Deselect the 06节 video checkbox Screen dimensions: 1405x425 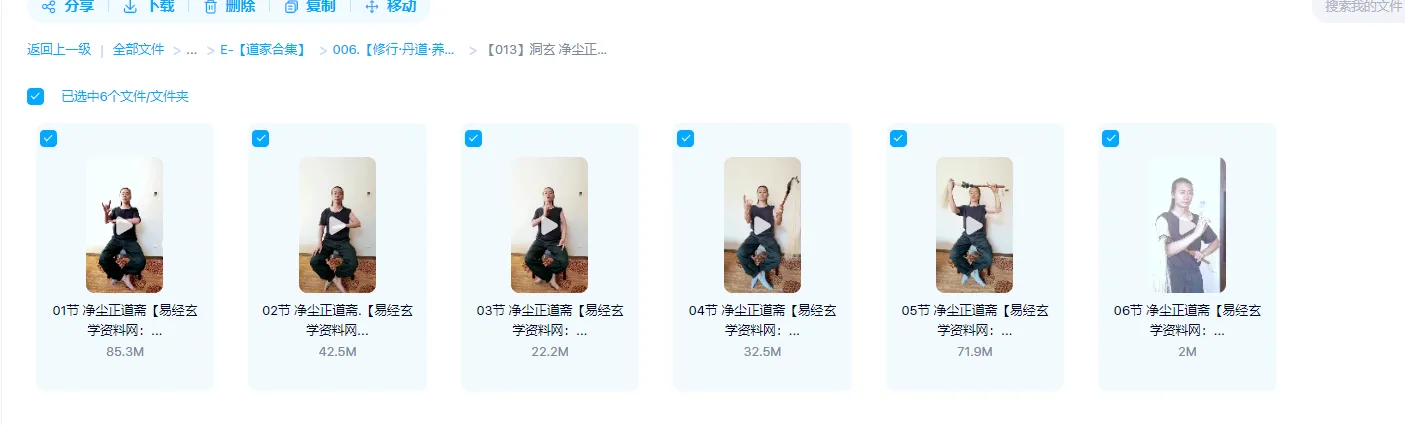click(1110, 139)
